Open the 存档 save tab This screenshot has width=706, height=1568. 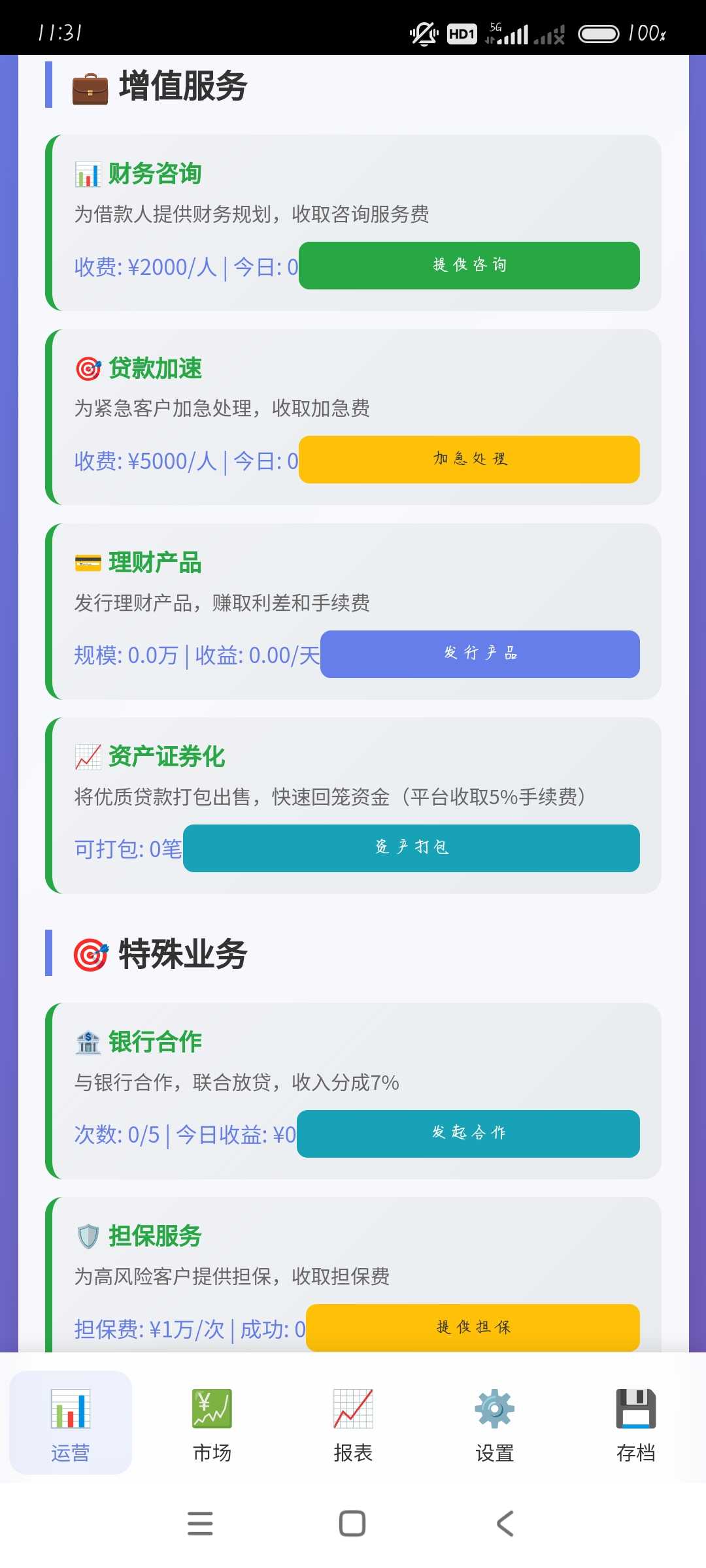pyautogui.click(x=635, y=1424)
